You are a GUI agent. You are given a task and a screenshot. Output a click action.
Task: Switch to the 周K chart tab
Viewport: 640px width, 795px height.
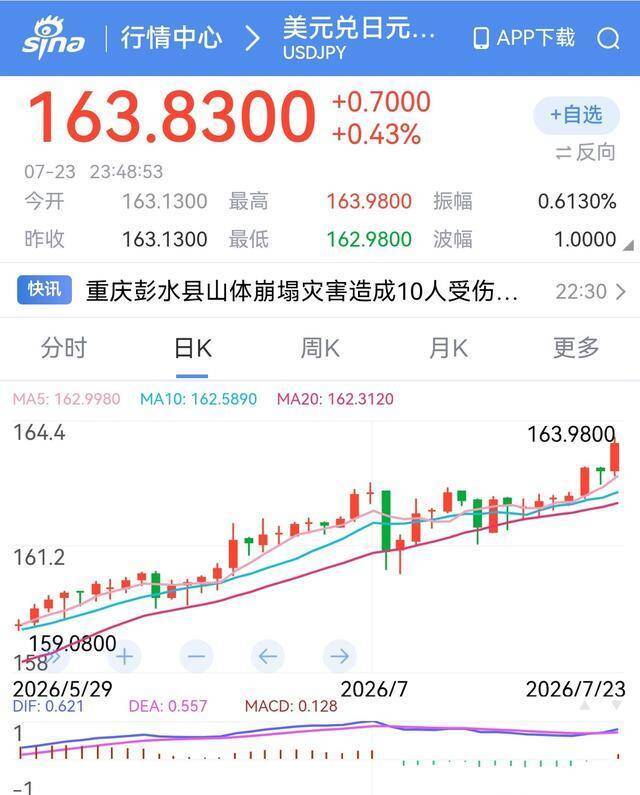320,348
